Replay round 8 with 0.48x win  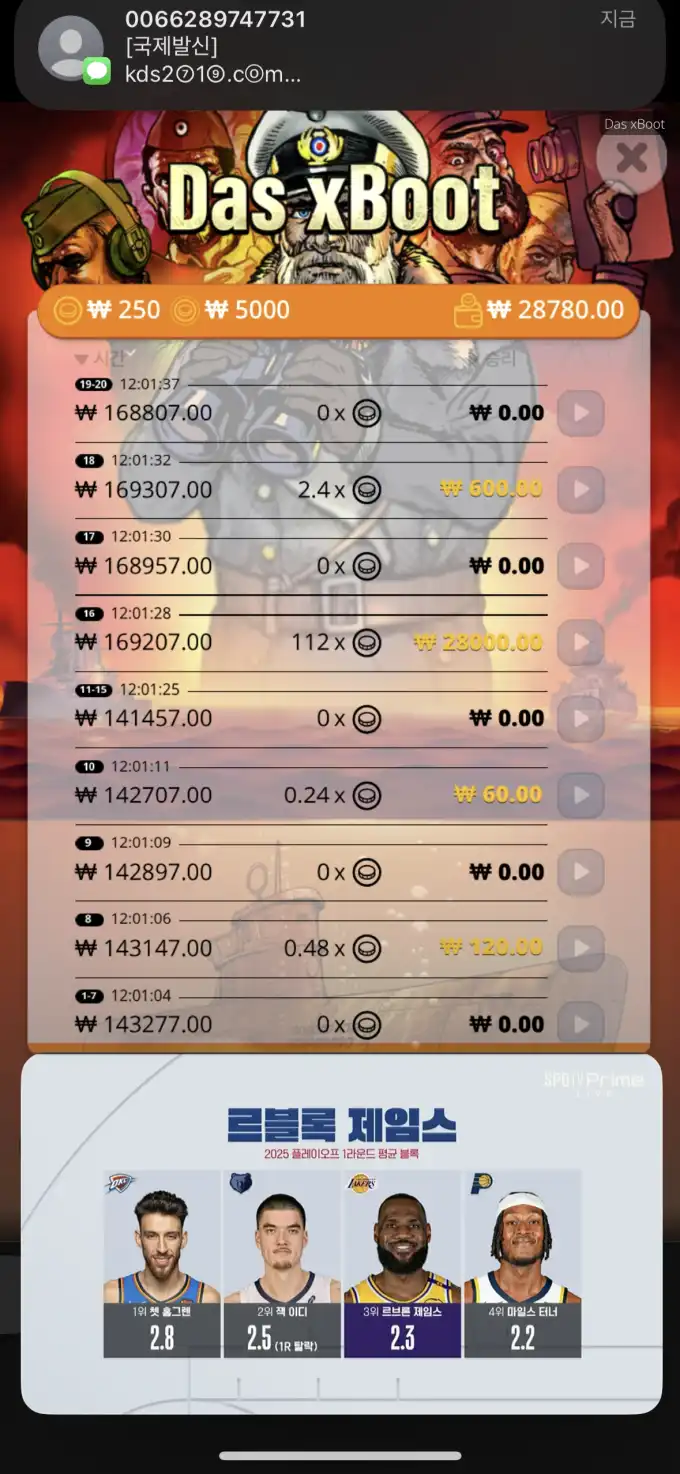(580, 948)
